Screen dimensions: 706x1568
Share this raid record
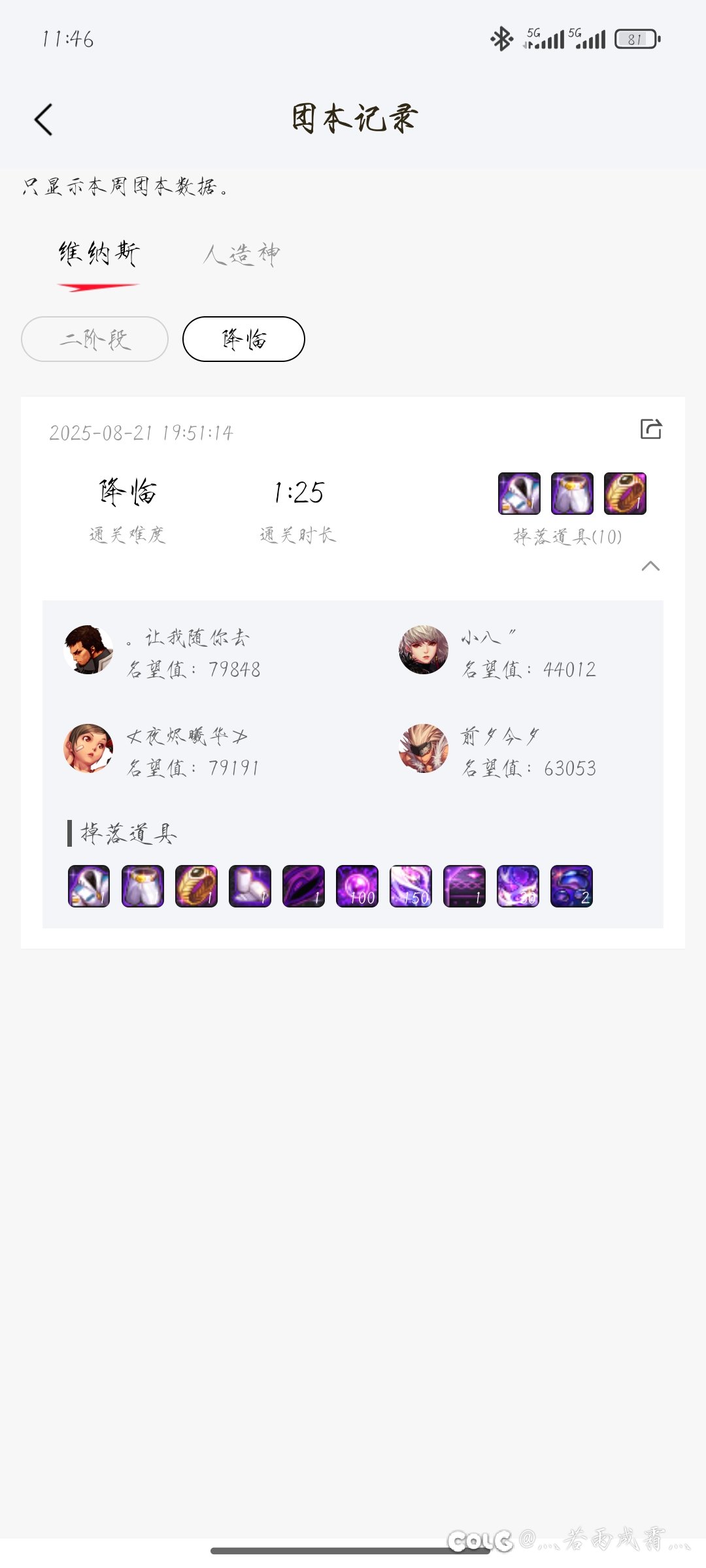click(x=650, y=429)
